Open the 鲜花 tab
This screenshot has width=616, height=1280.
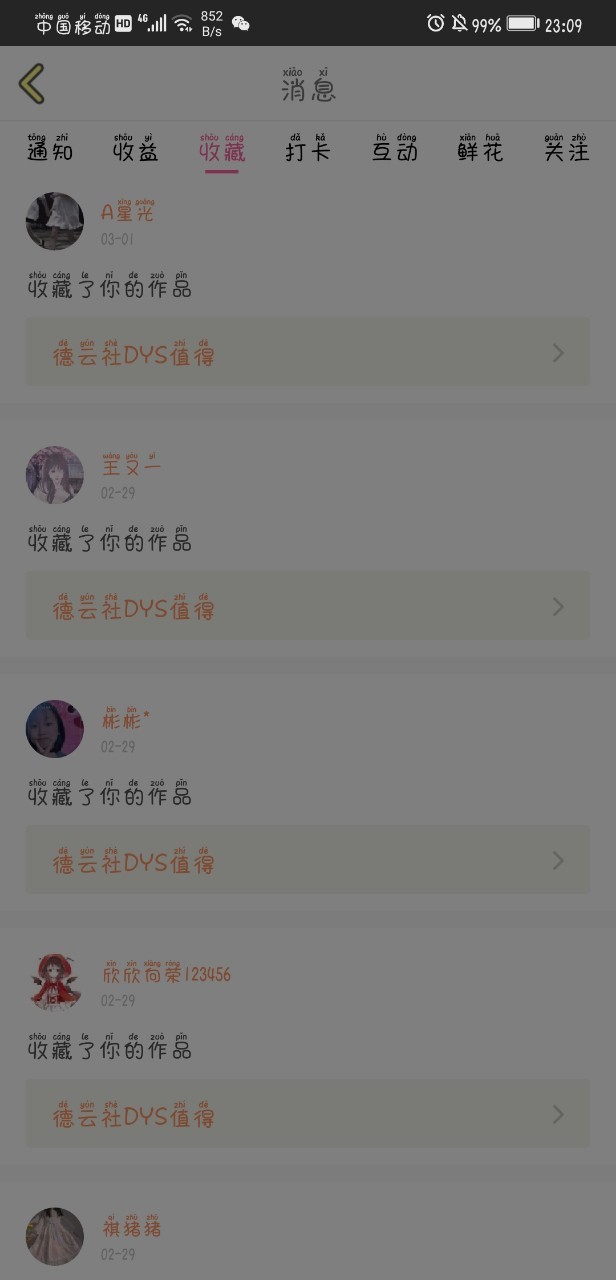point(480,148)
